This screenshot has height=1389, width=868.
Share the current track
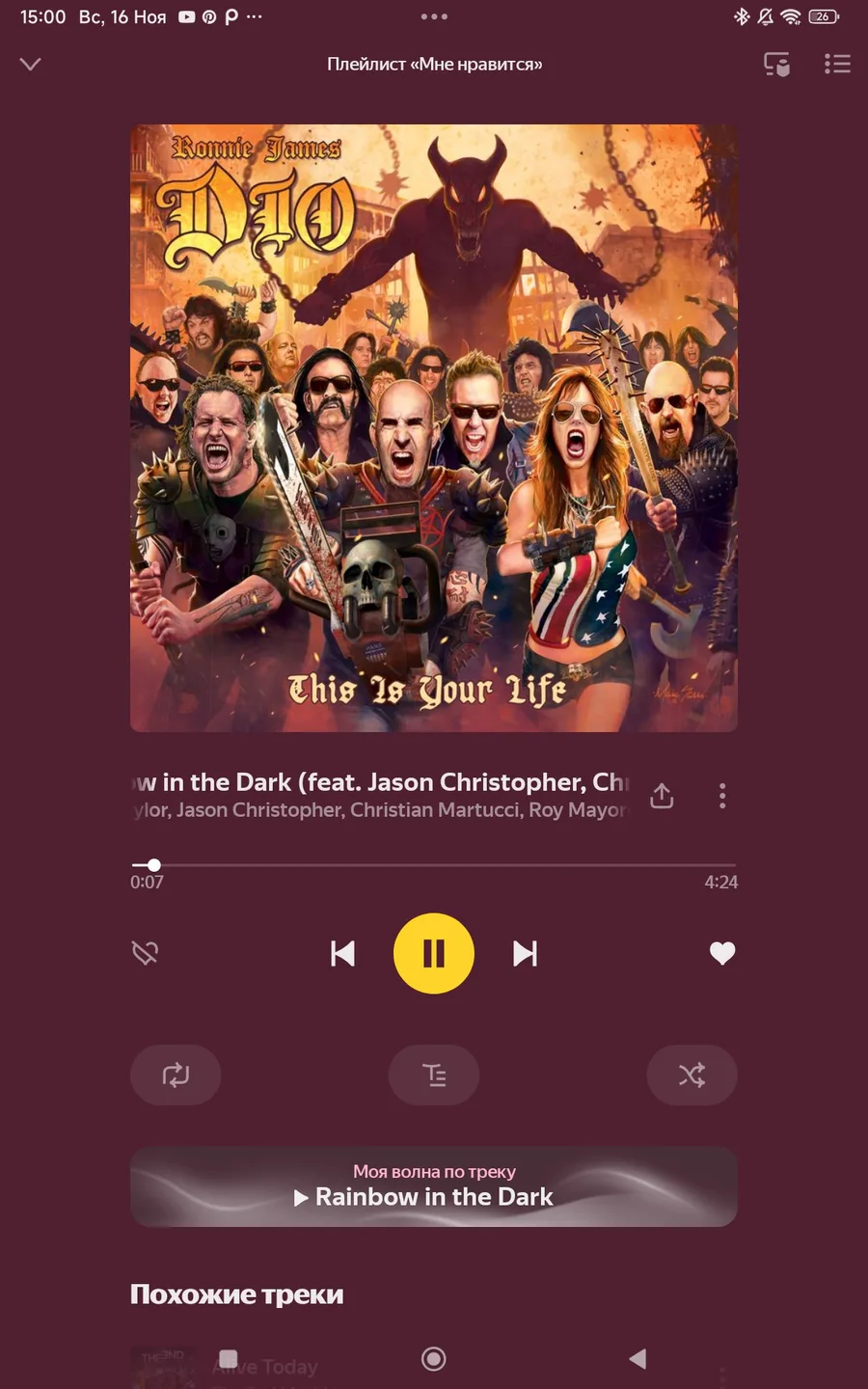[662, 796]
